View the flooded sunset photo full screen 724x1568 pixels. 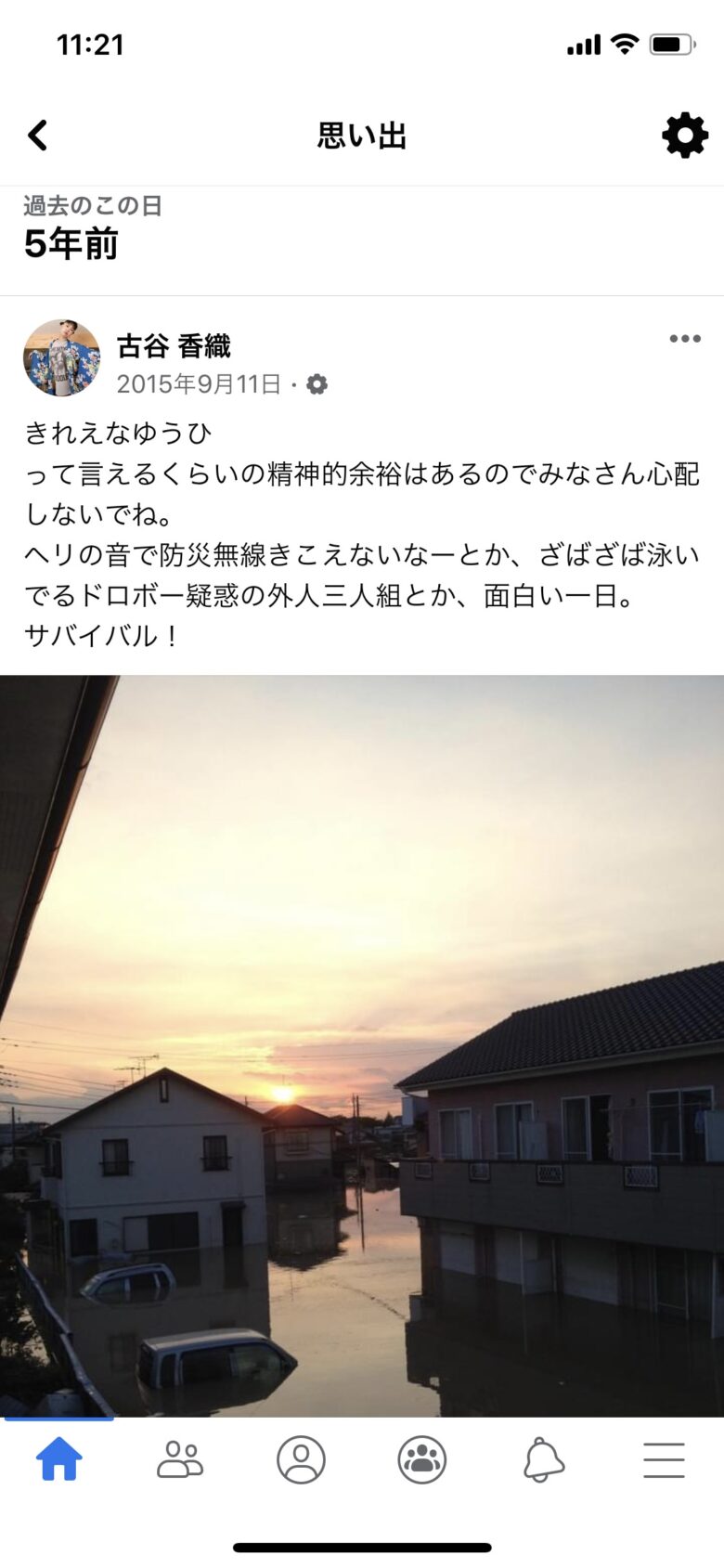(x=362, y=1044)
